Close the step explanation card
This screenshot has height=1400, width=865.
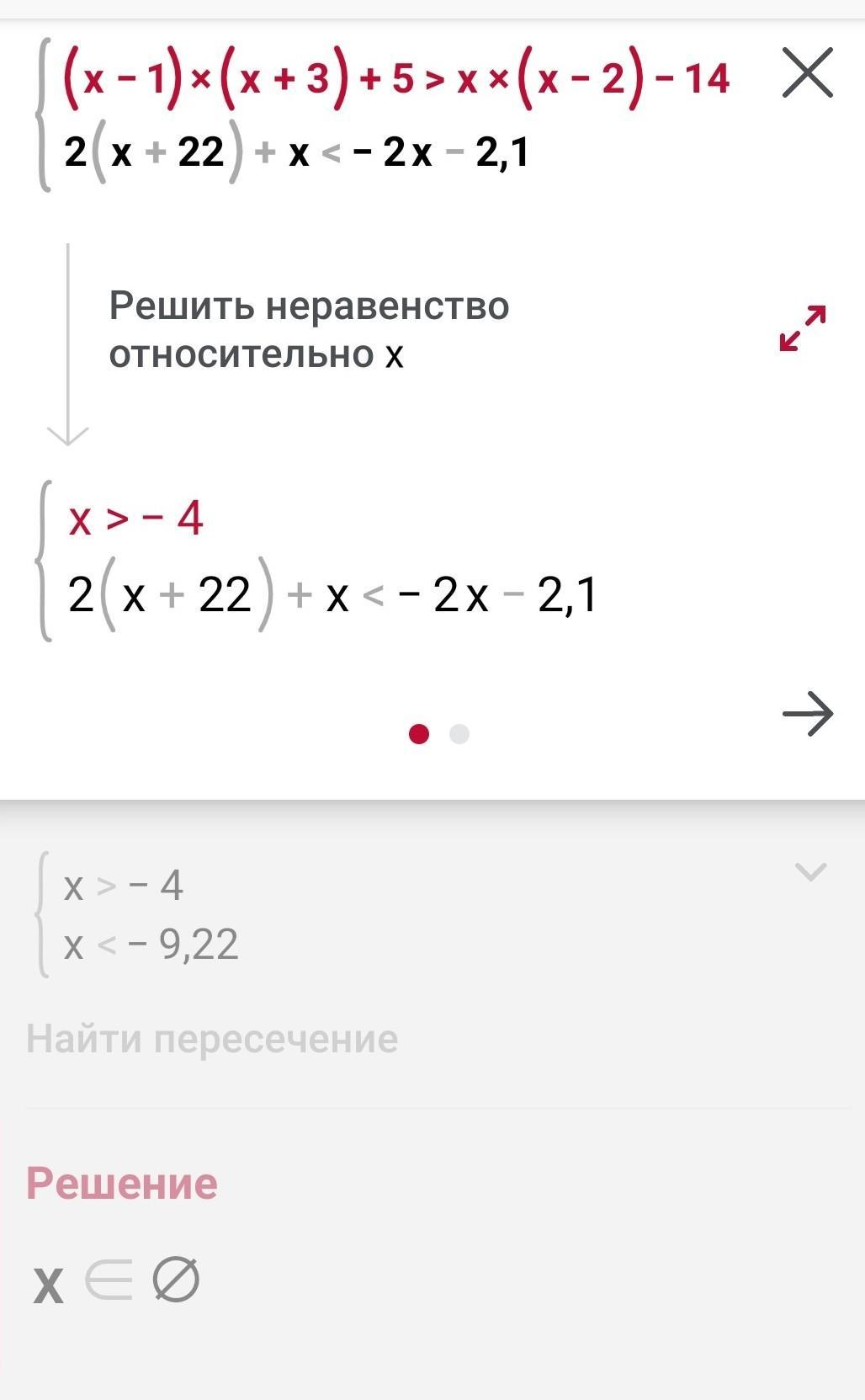[x=807, y=73]
